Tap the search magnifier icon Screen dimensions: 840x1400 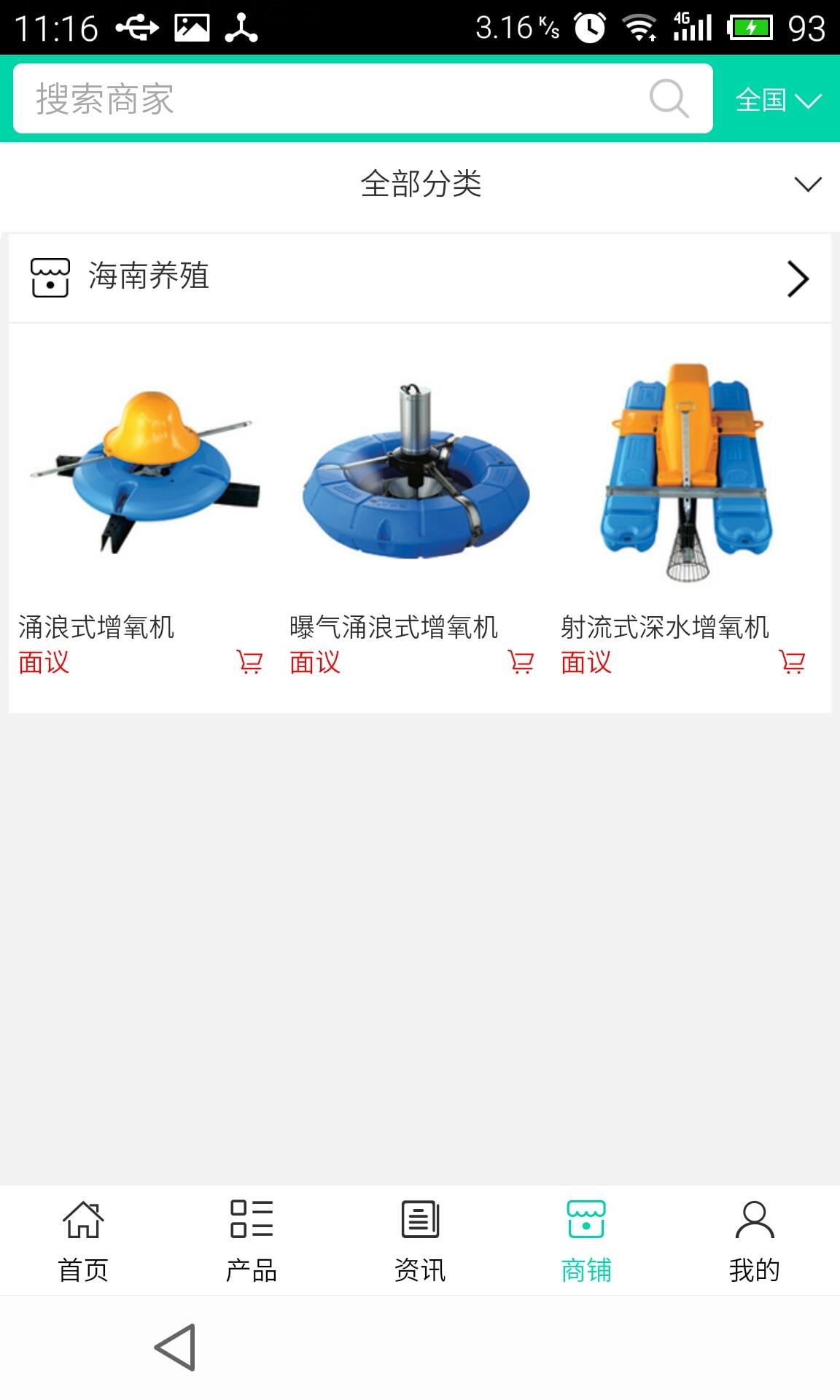point(668,98)
